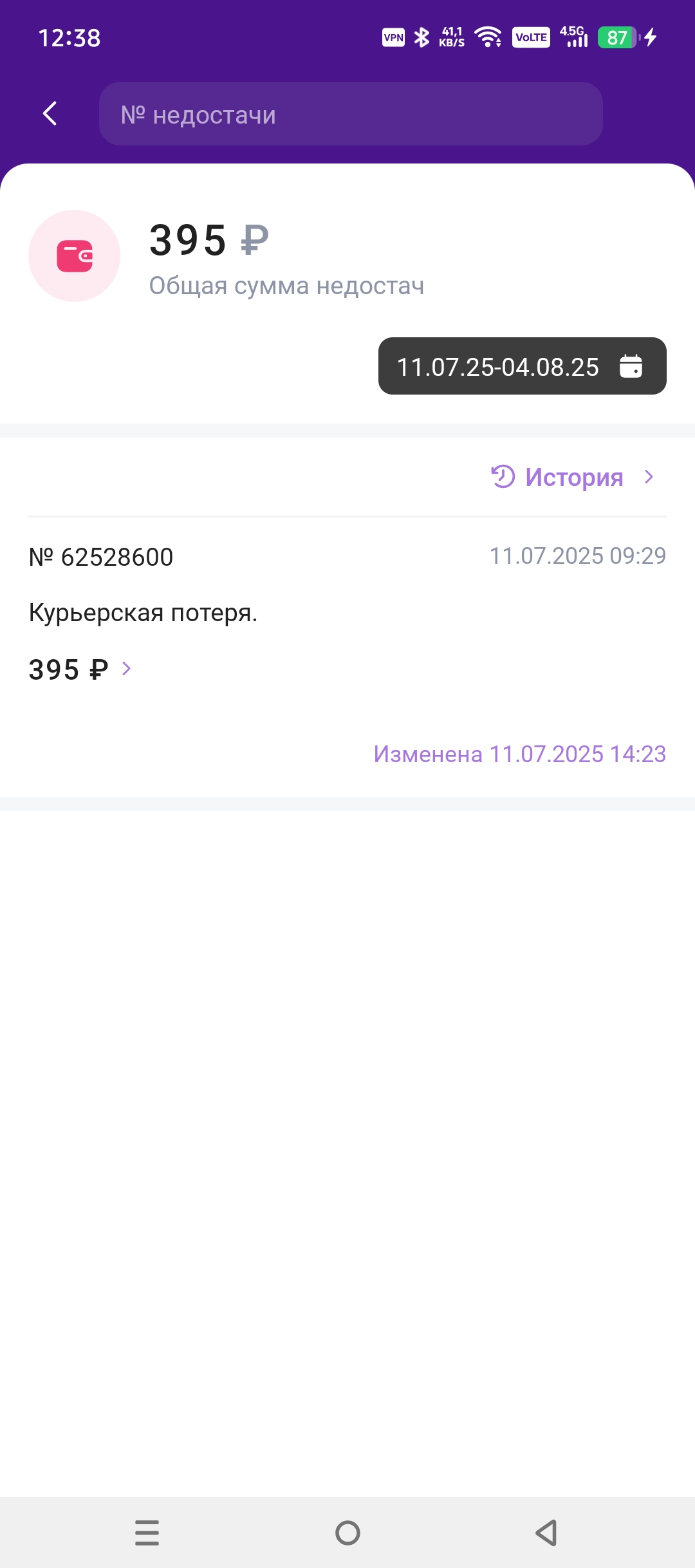
Task: Tap the system home button
Action: (347, 1533)
